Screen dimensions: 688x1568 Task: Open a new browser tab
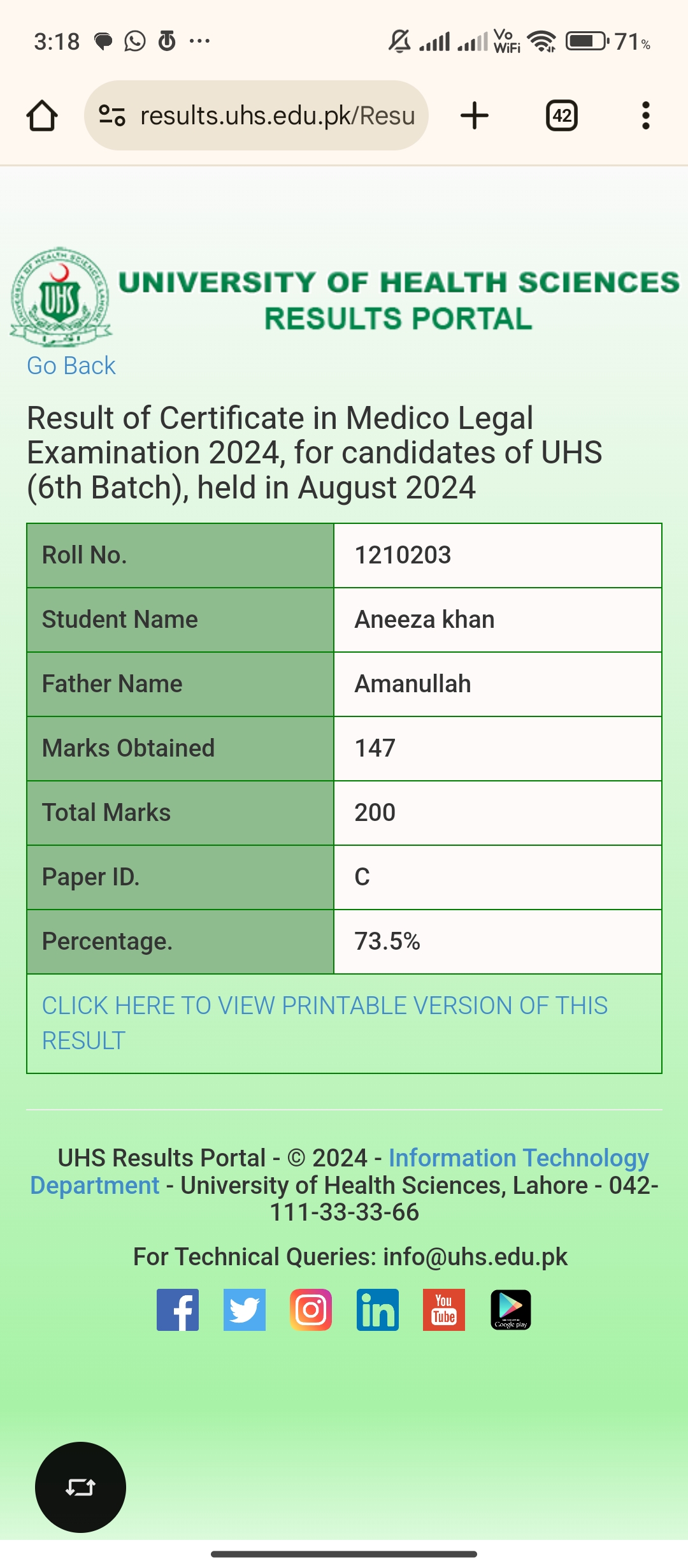[475, 115]
